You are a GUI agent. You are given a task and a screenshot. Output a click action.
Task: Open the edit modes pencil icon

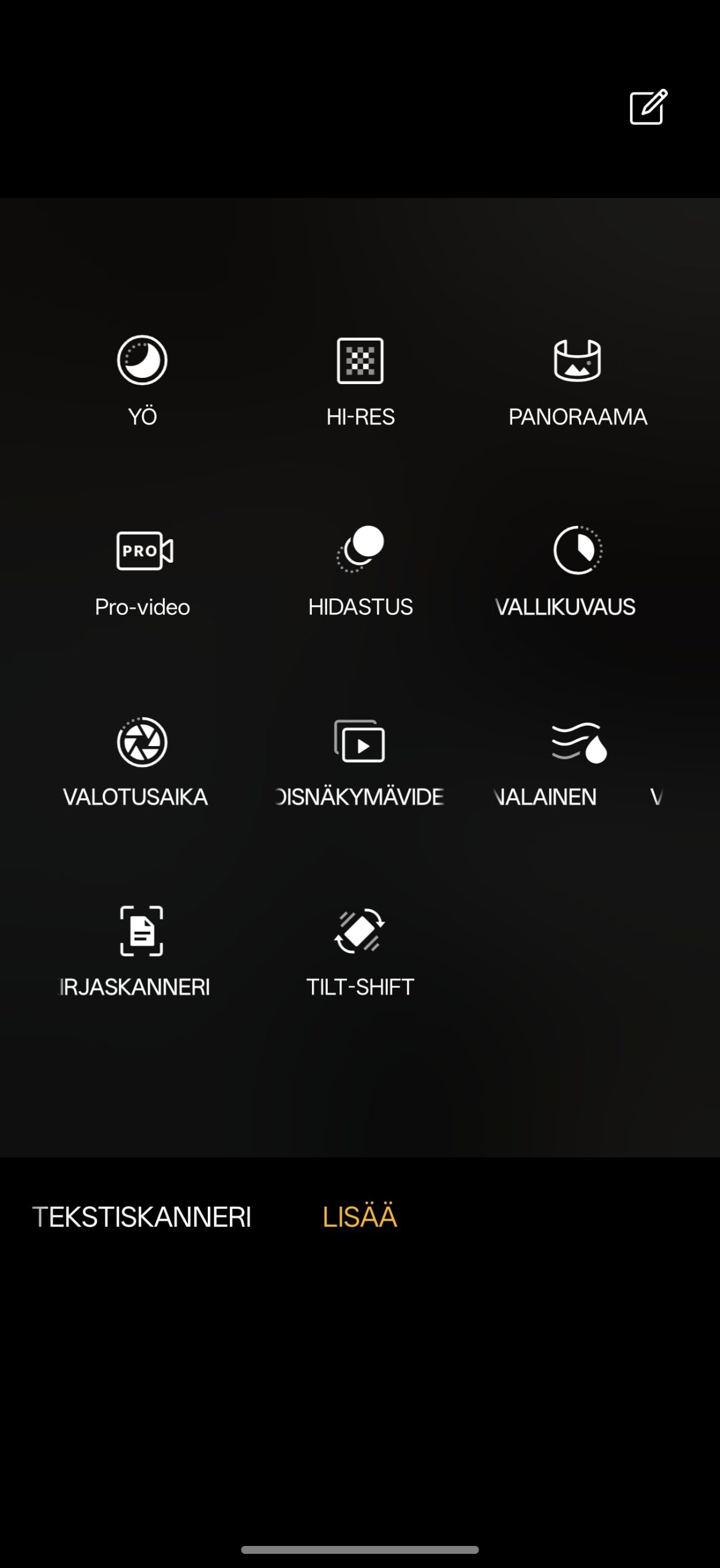[648, 108]
